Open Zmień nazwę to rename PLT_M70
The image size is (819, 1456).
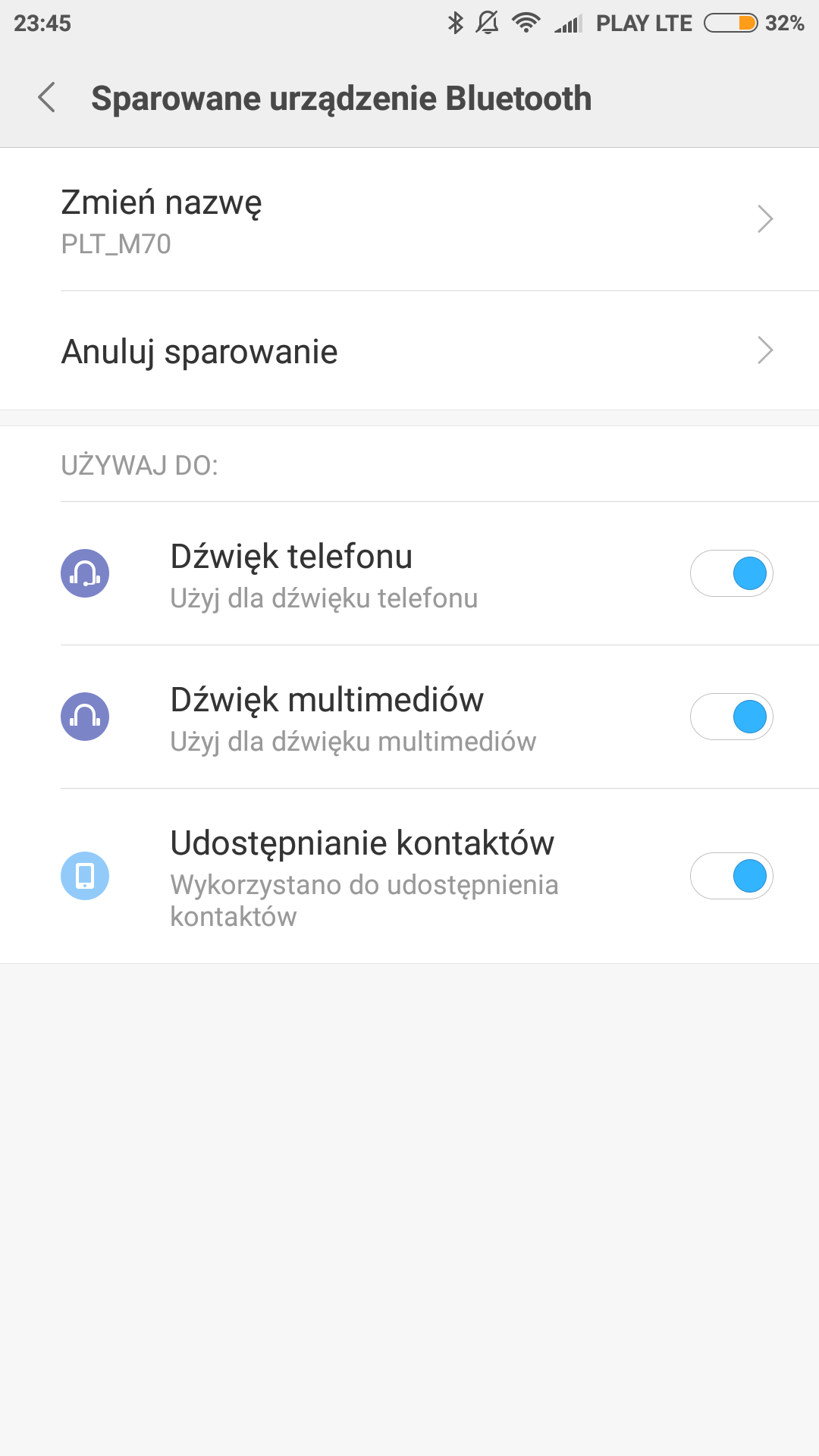point(409,220)
